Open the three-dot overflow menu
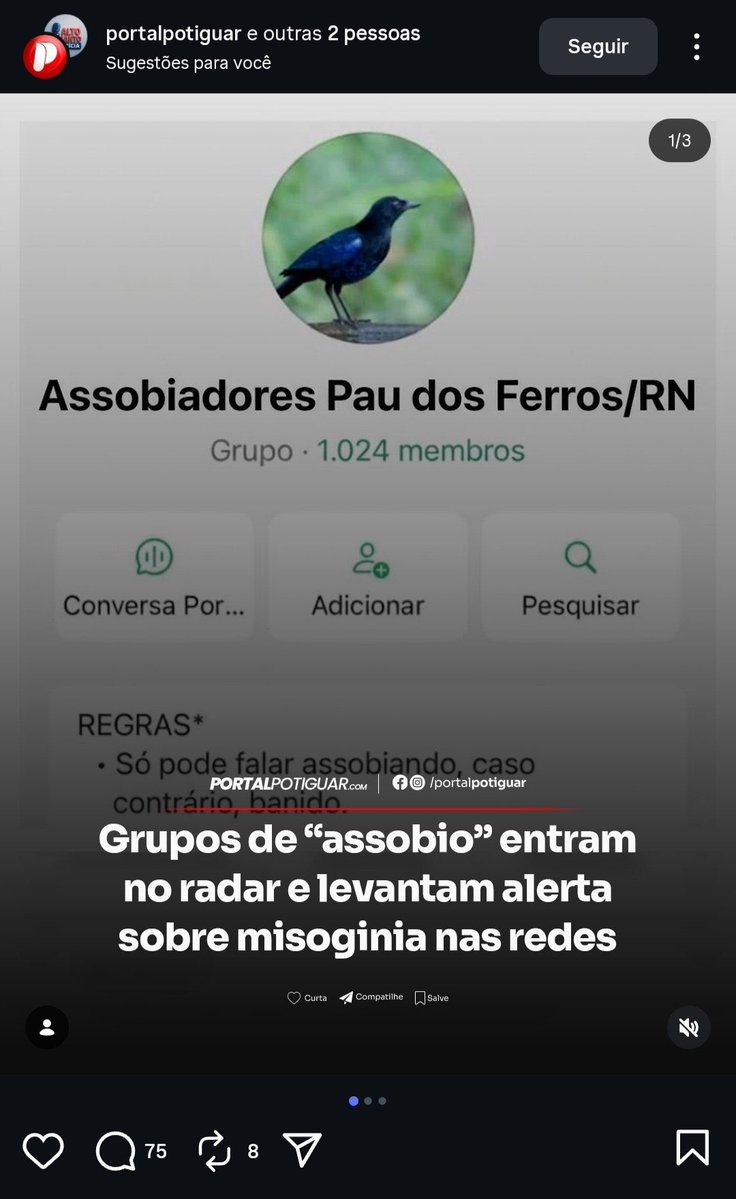 [x=697, y=46]
